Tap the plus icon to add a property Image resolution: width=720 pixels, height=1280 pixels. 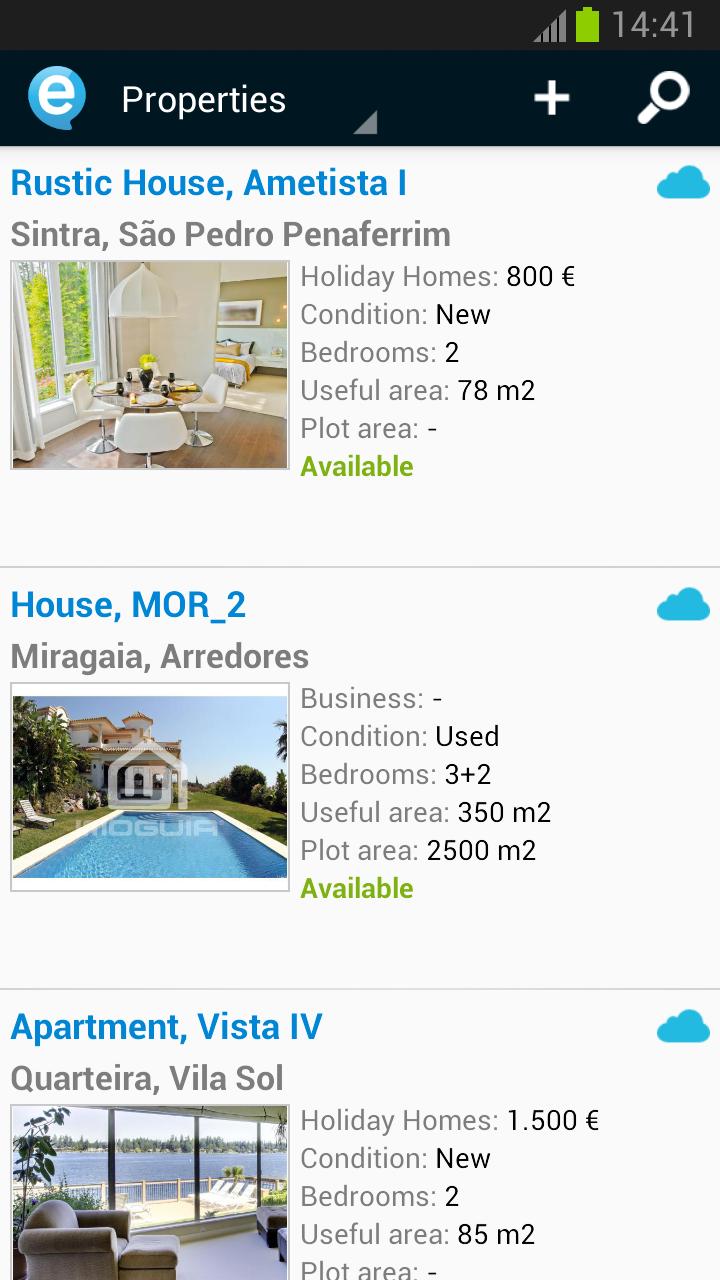click(x=551, y=98)
